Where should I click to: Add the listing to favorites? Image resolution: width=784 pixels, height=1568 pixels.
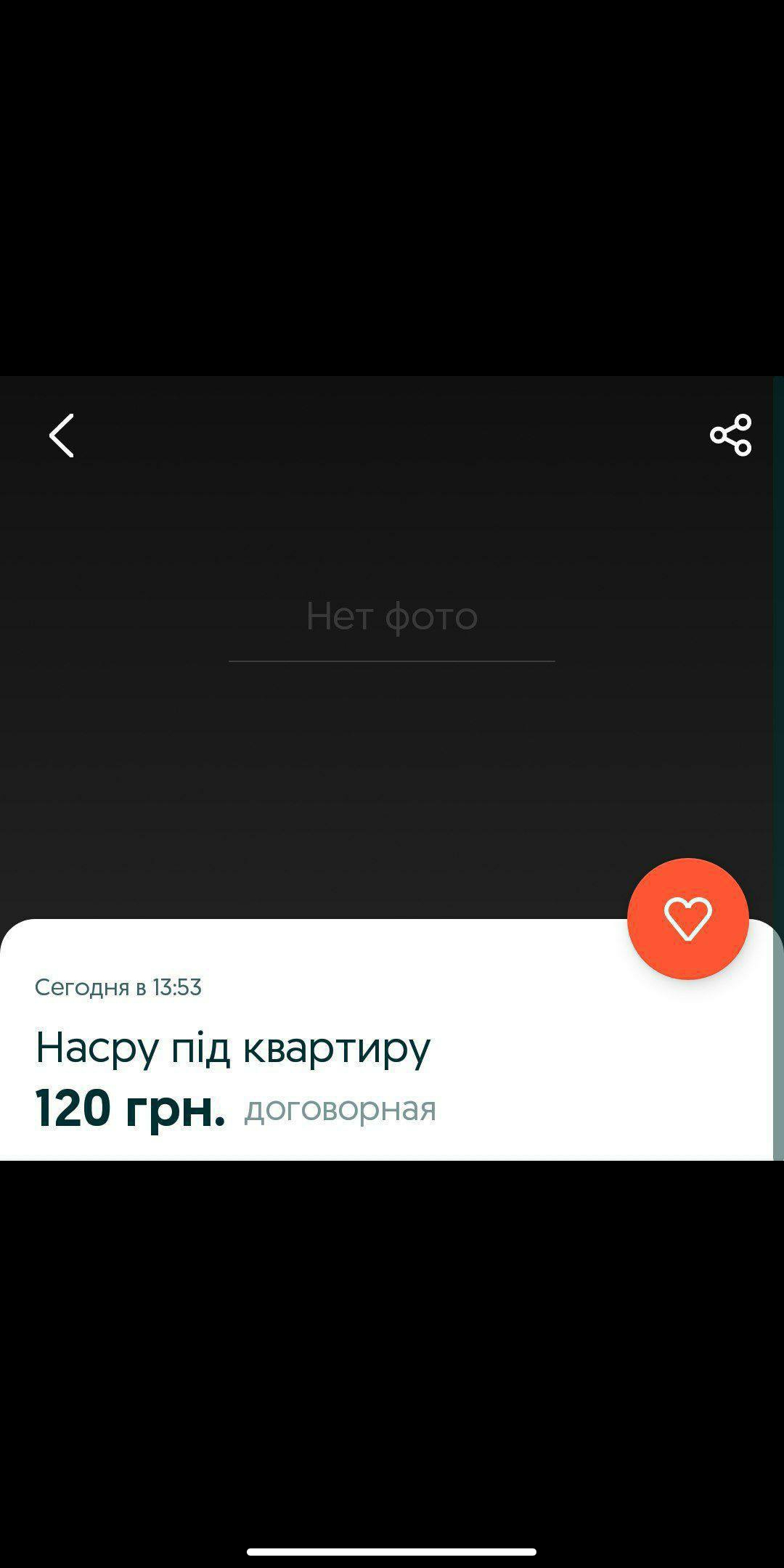(x=687, y=919)
